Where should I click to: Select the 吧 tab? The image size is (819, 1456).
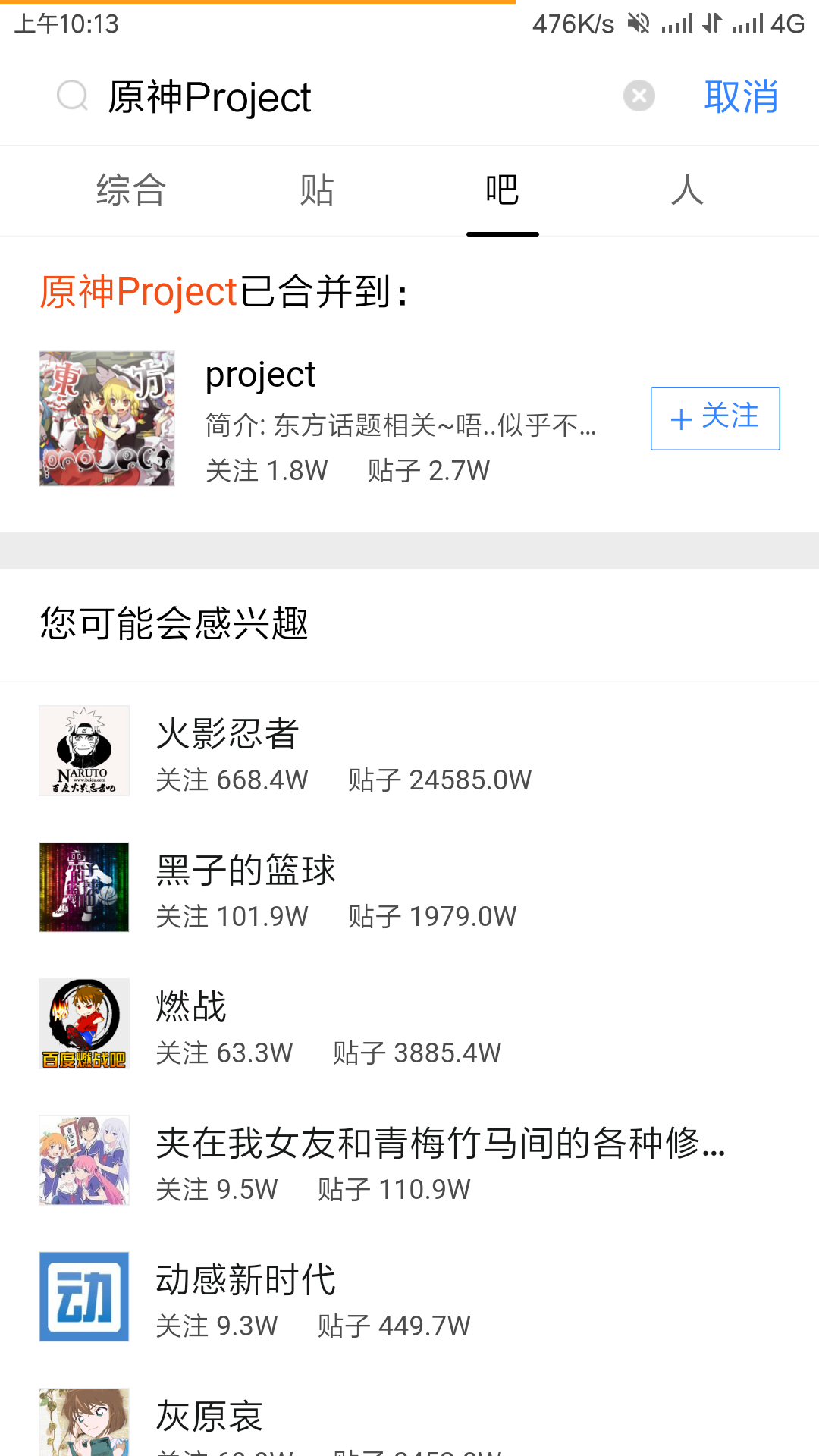click(502, 190)
